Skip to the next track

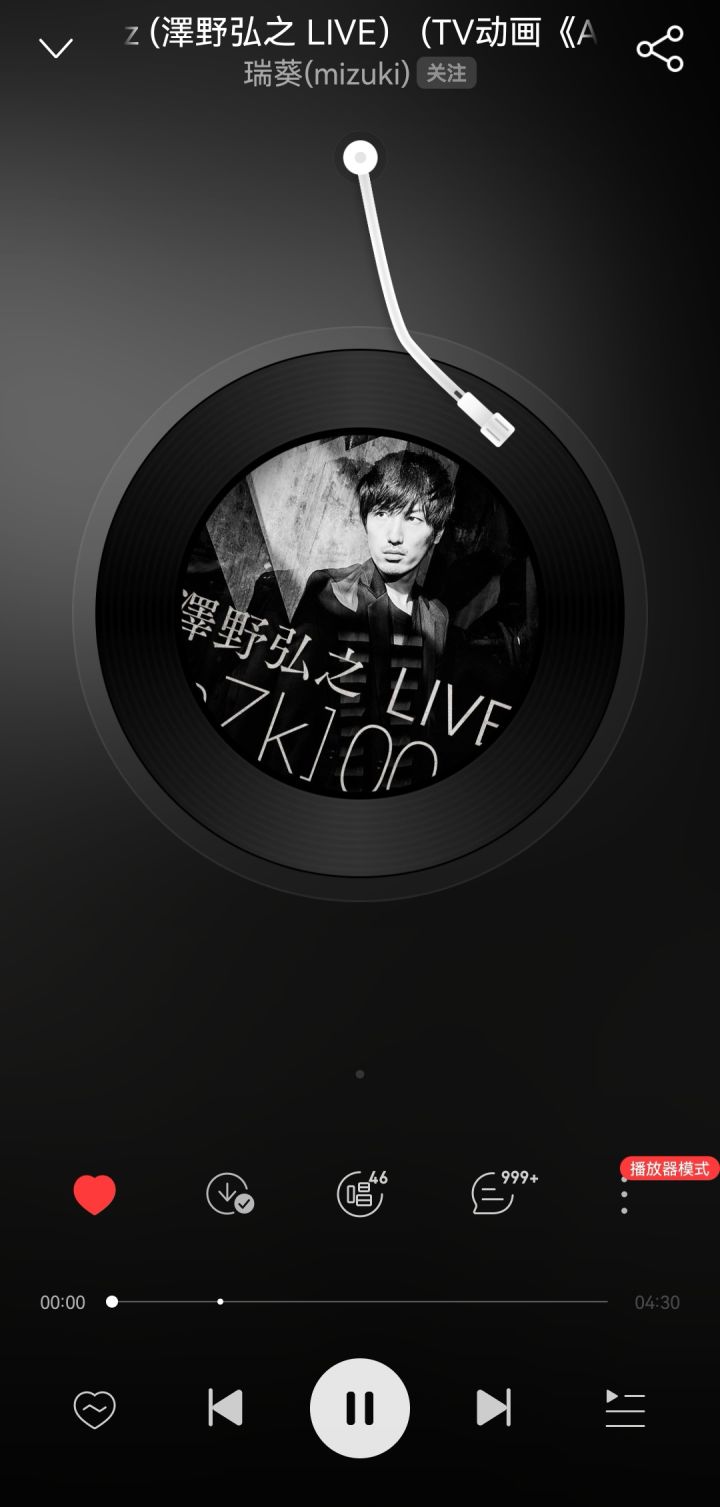click(x=493, y=1408)
